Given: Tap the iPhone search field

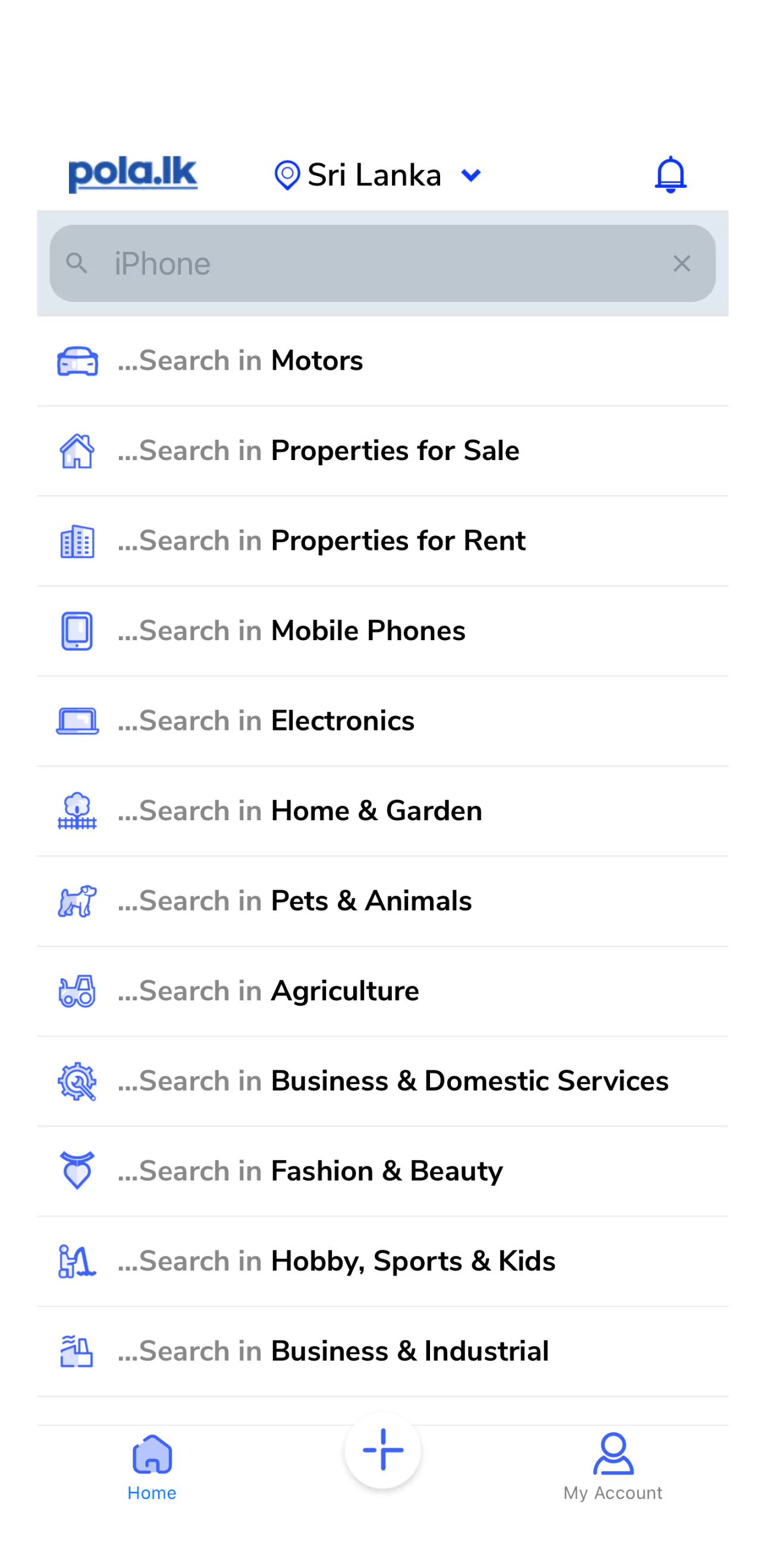Looking at the screenshot, I should pyautogui.click(x=365, y=263).
